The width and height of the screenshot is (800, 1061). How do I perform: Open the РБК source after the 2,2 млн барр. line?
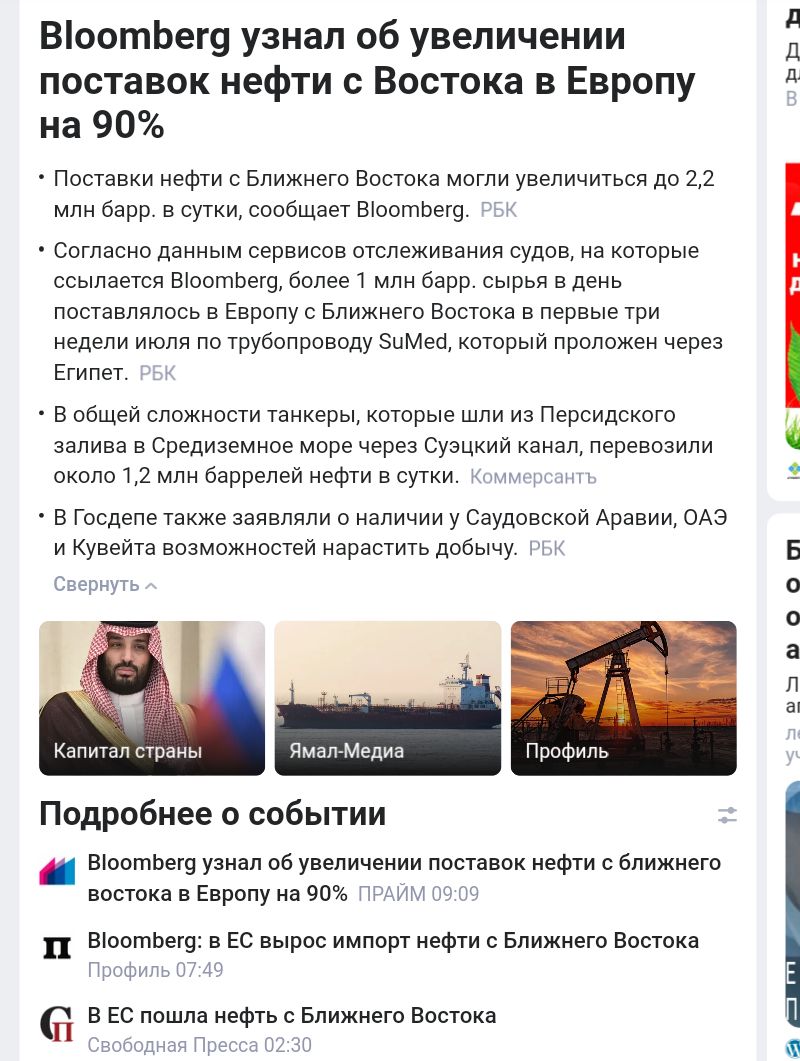tap(498, 211)
